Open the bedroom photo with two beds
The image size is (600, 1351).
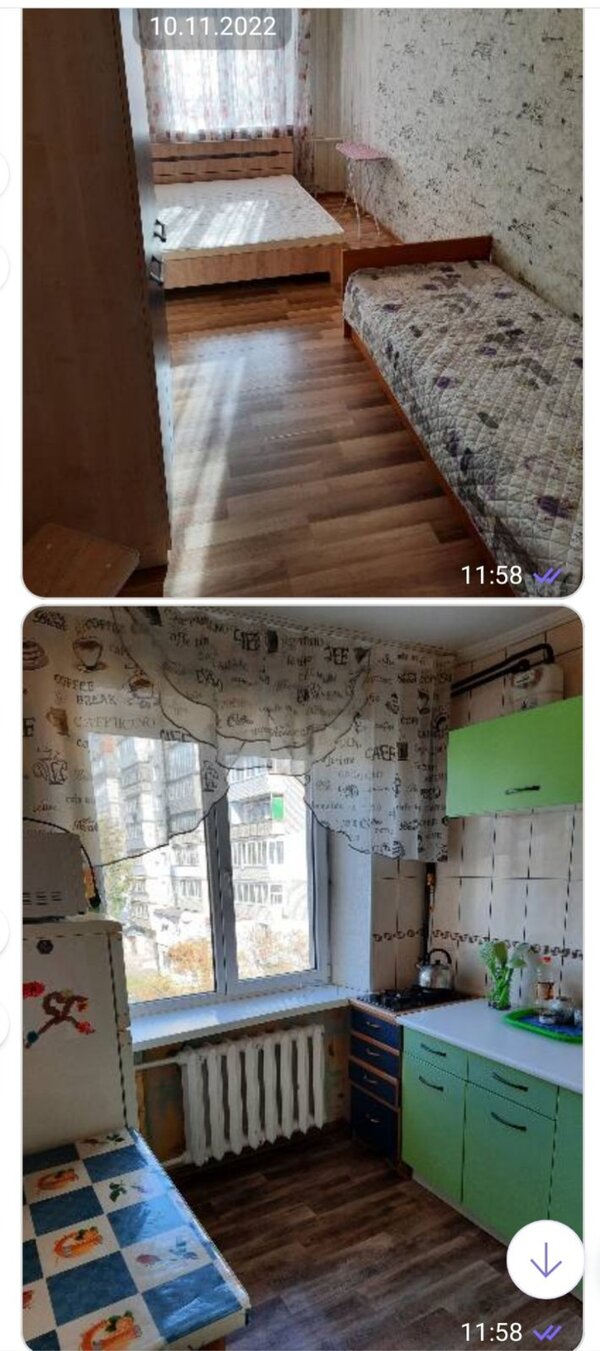click(x=302, y=303)
